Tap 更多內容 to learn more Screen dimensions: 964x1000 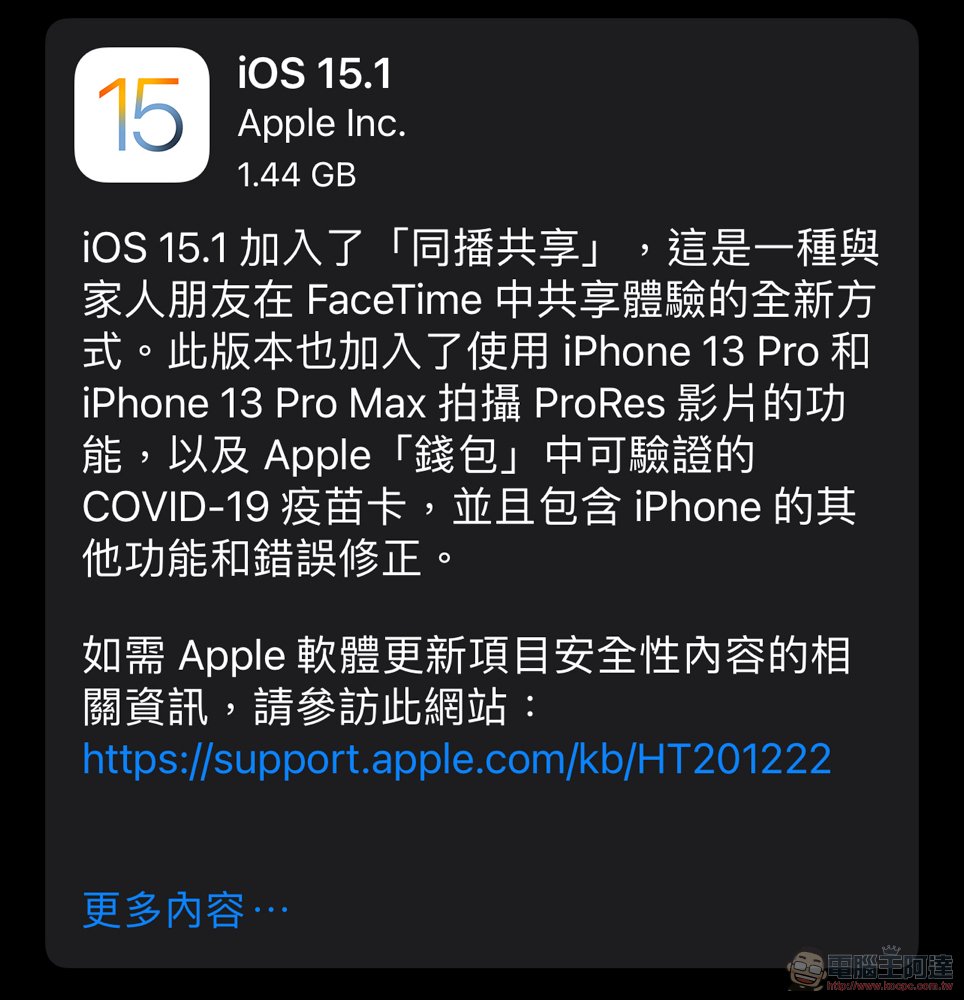(185, 911)
